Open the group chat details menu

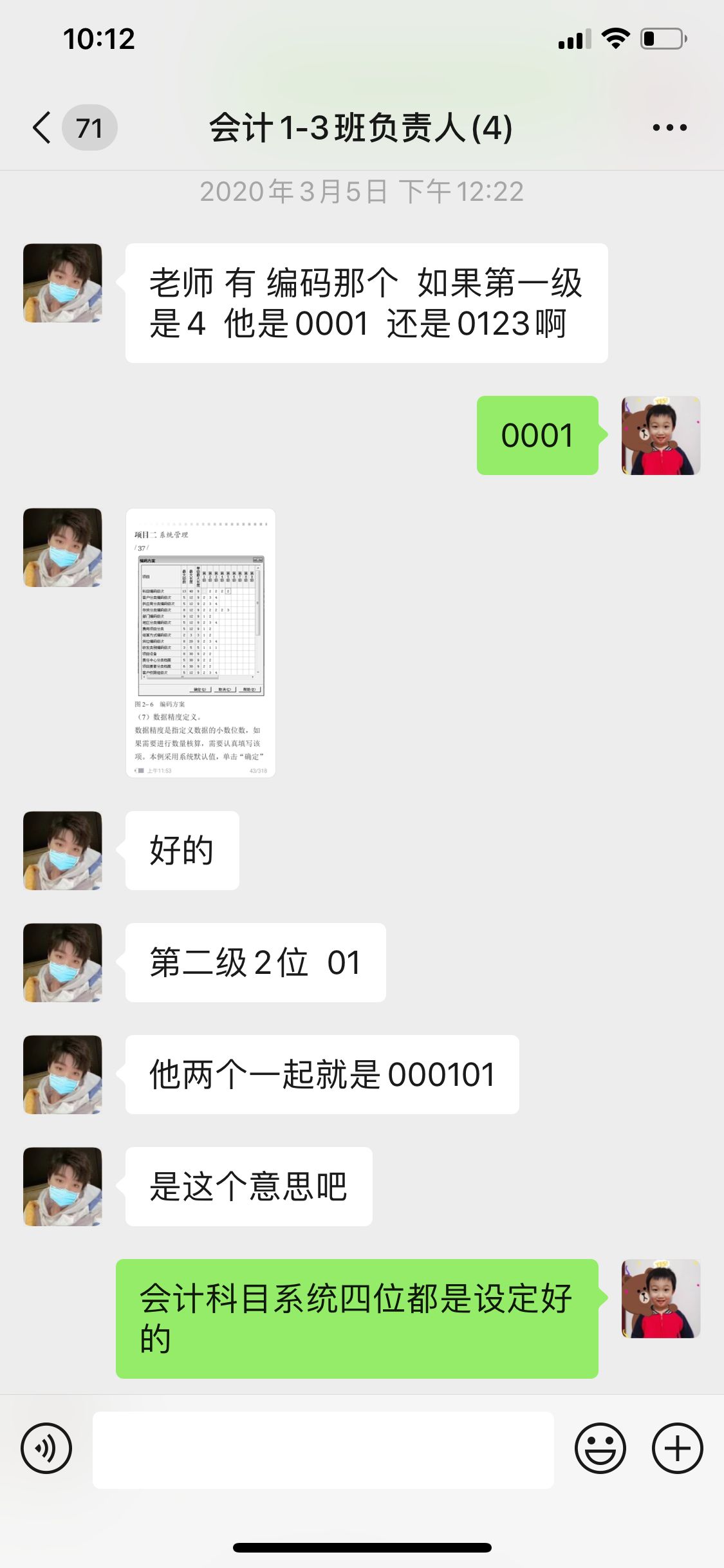[x=669, y=127]
